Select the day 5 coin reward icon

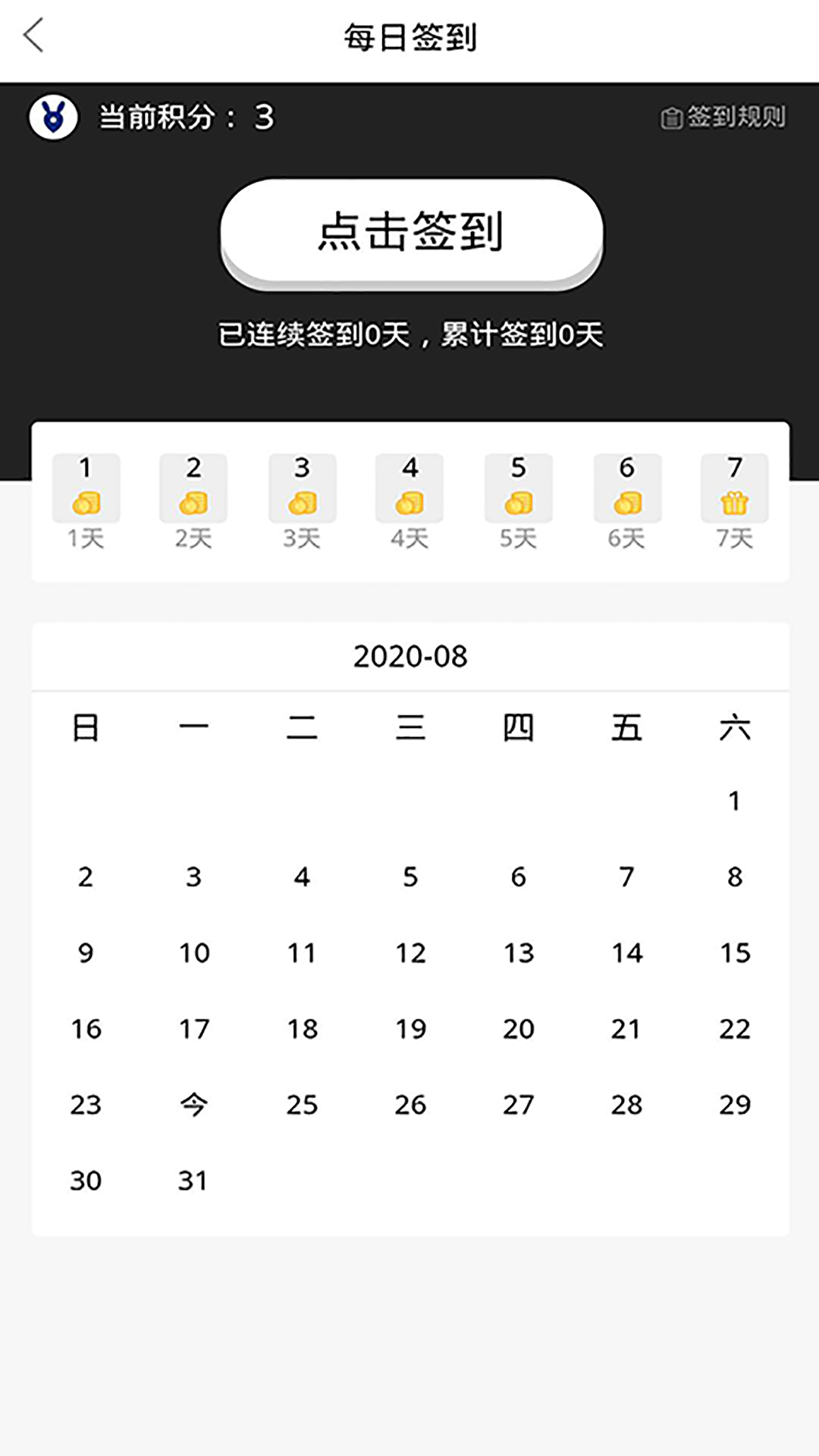pyautogui.click(x=517, y=501)
